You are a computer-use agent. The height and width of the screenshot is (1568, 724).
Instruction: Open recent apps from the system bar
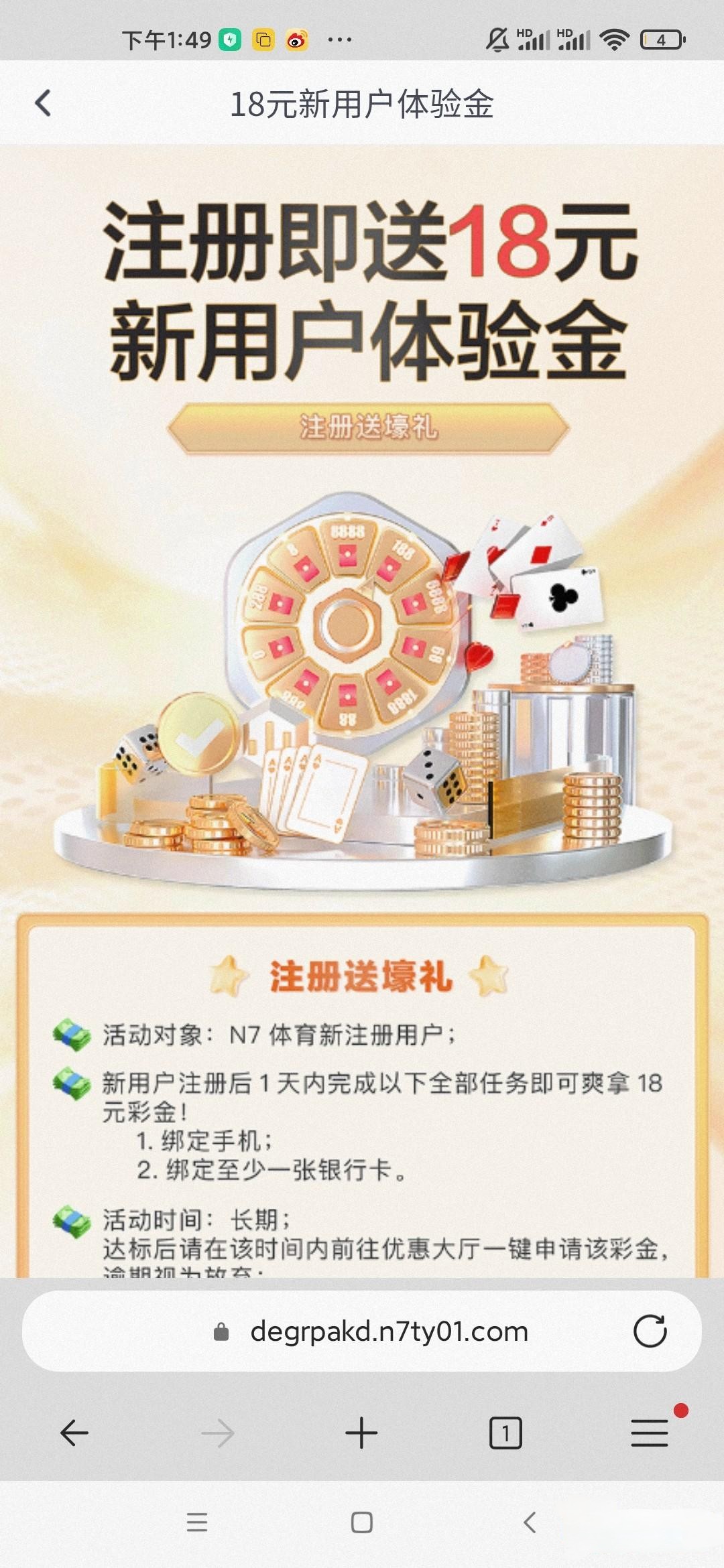(x=196, y=1522)
